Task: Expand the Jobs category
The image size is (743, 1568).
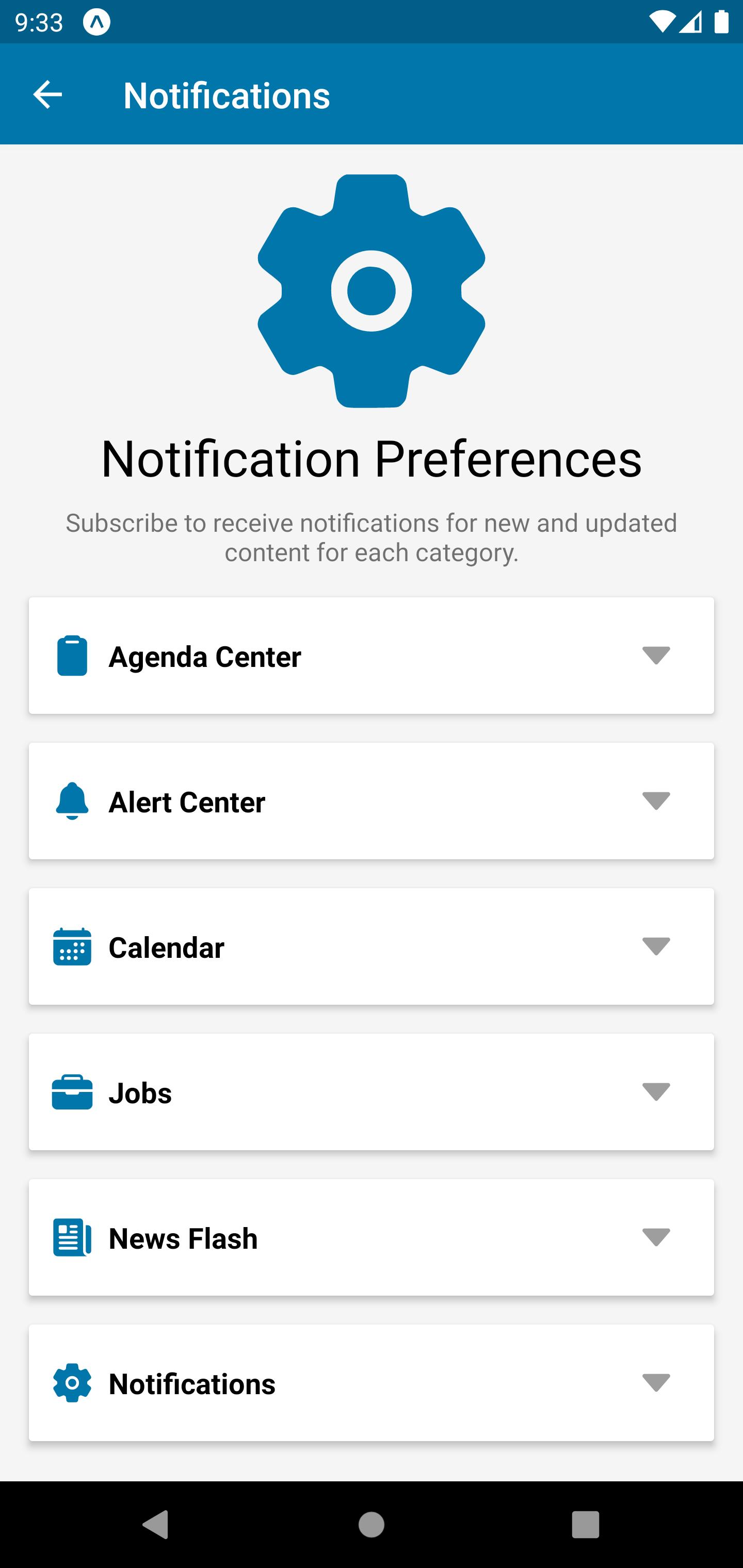Action: pos(372,1092)
